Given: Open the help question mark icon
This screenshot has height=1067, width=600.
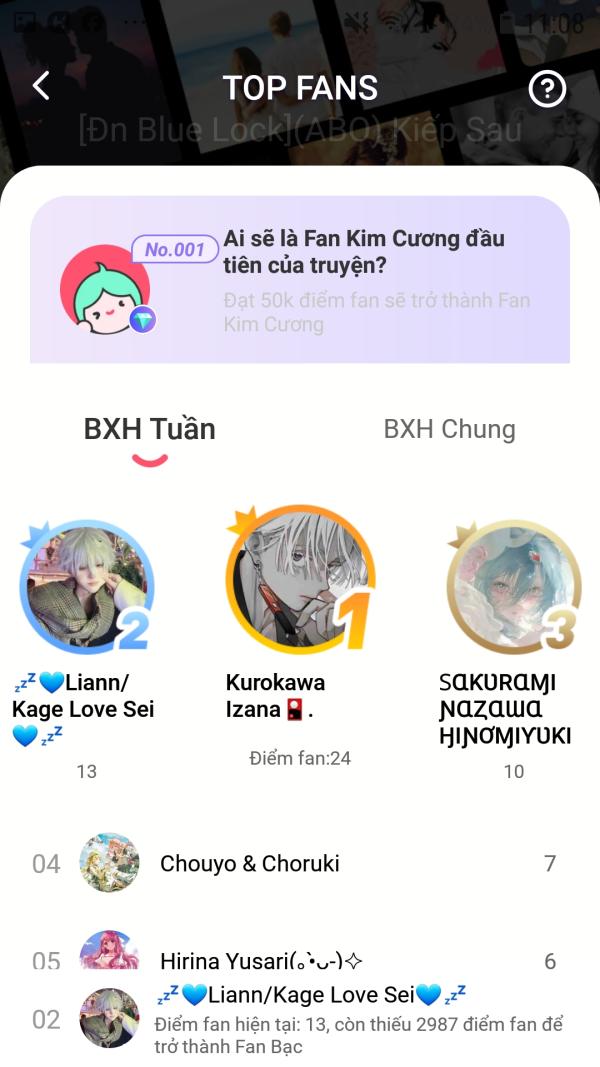Looking at the screenshot, I should (547, 89).
